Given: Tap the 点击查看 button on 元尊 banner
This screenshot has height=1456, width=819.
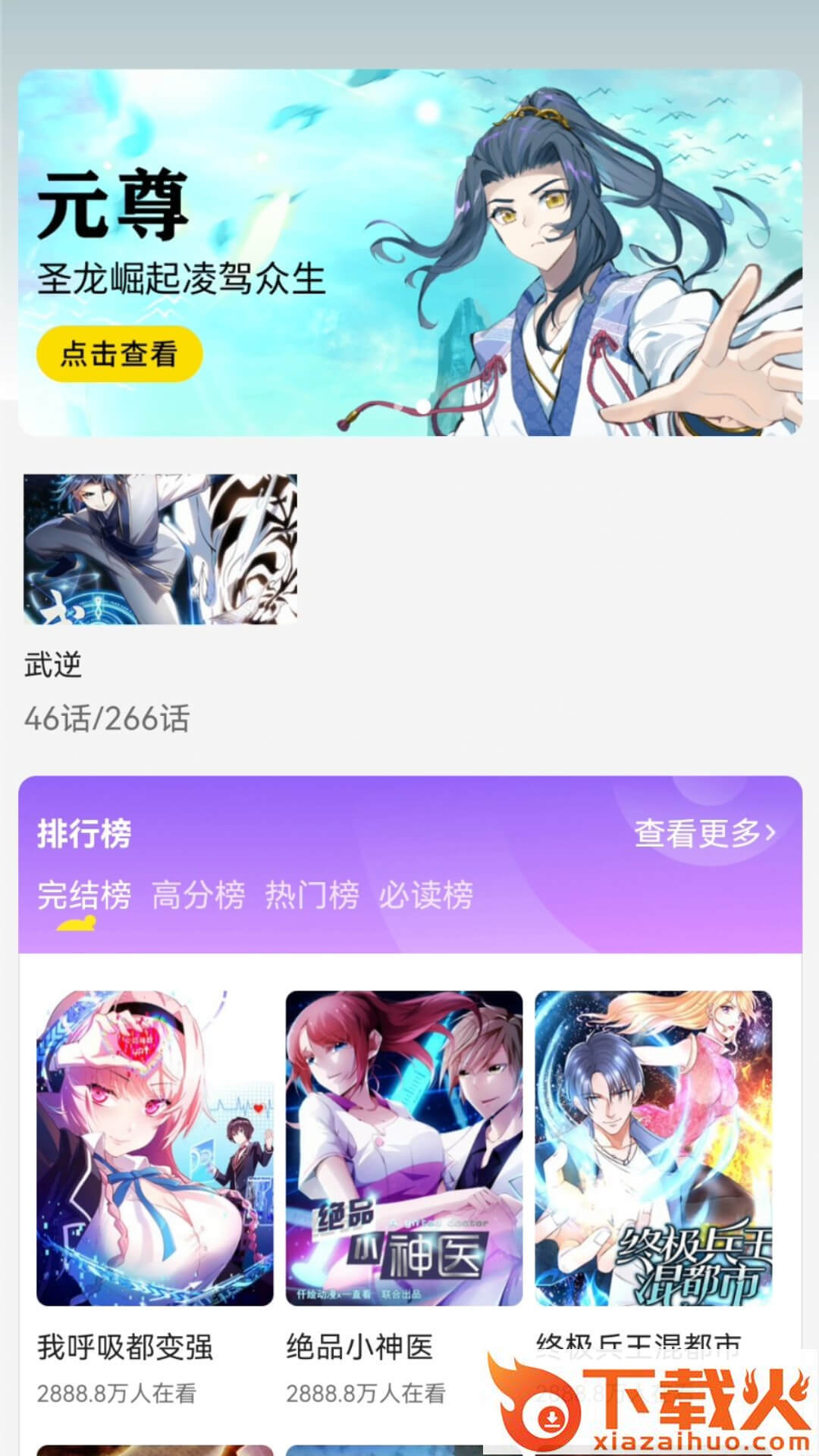Looking at the screenshot, I should tap(119, 353).
